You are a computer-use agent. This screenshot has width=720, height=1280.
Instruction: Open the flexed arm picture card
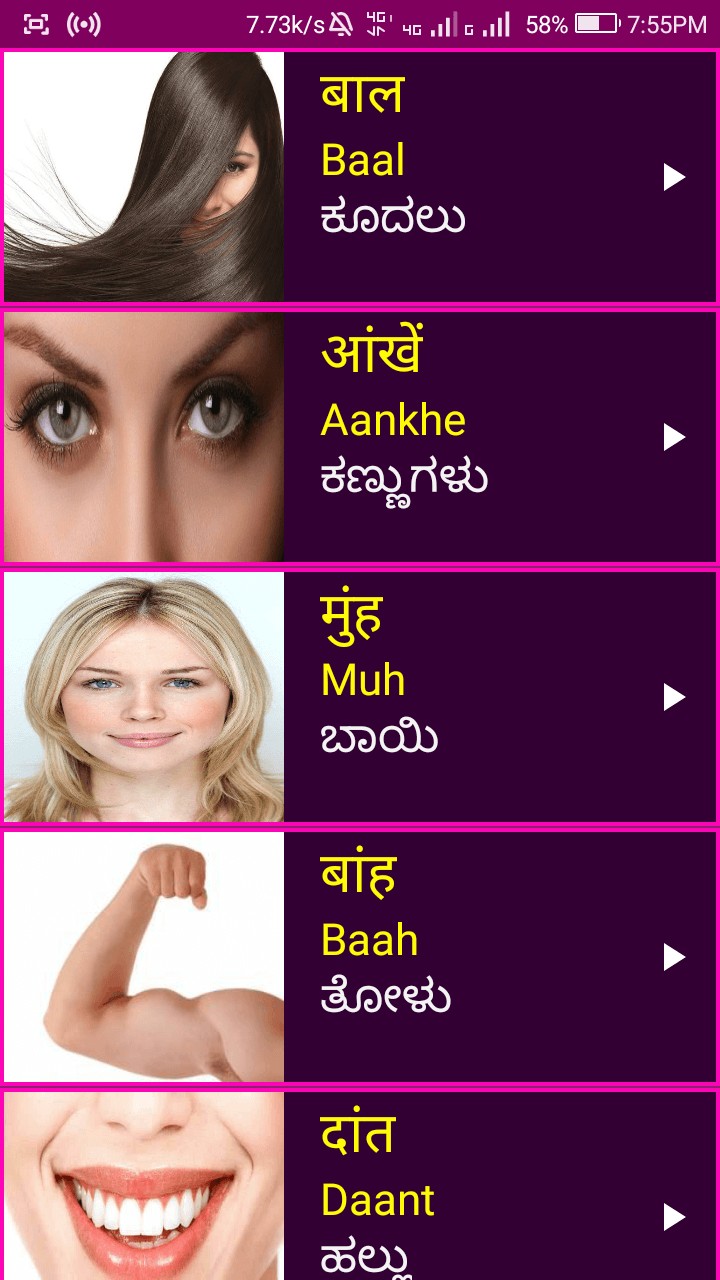coord(144,957)
